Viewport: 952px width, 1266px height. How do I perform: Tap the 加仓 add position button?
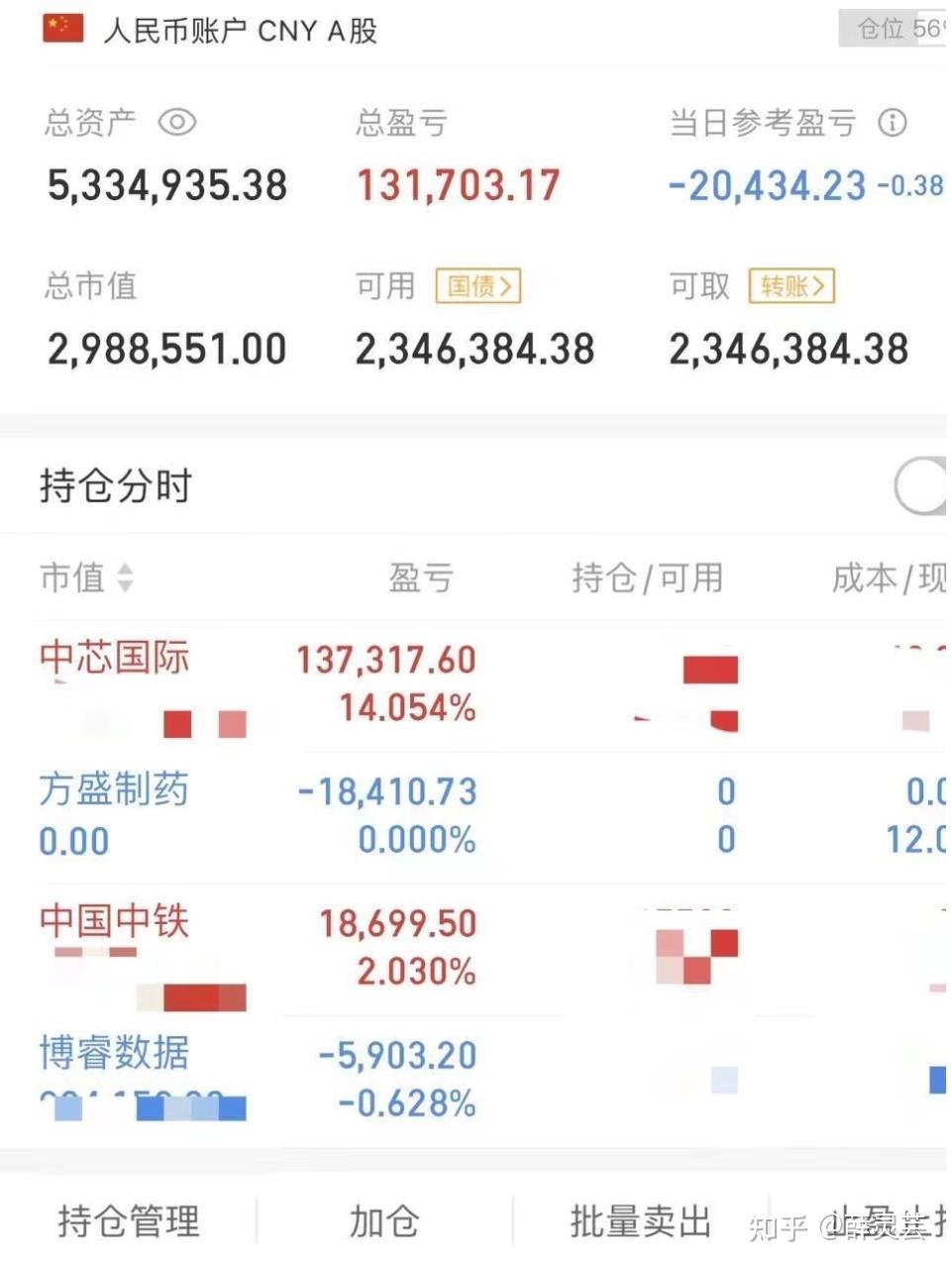point(382,1220)
